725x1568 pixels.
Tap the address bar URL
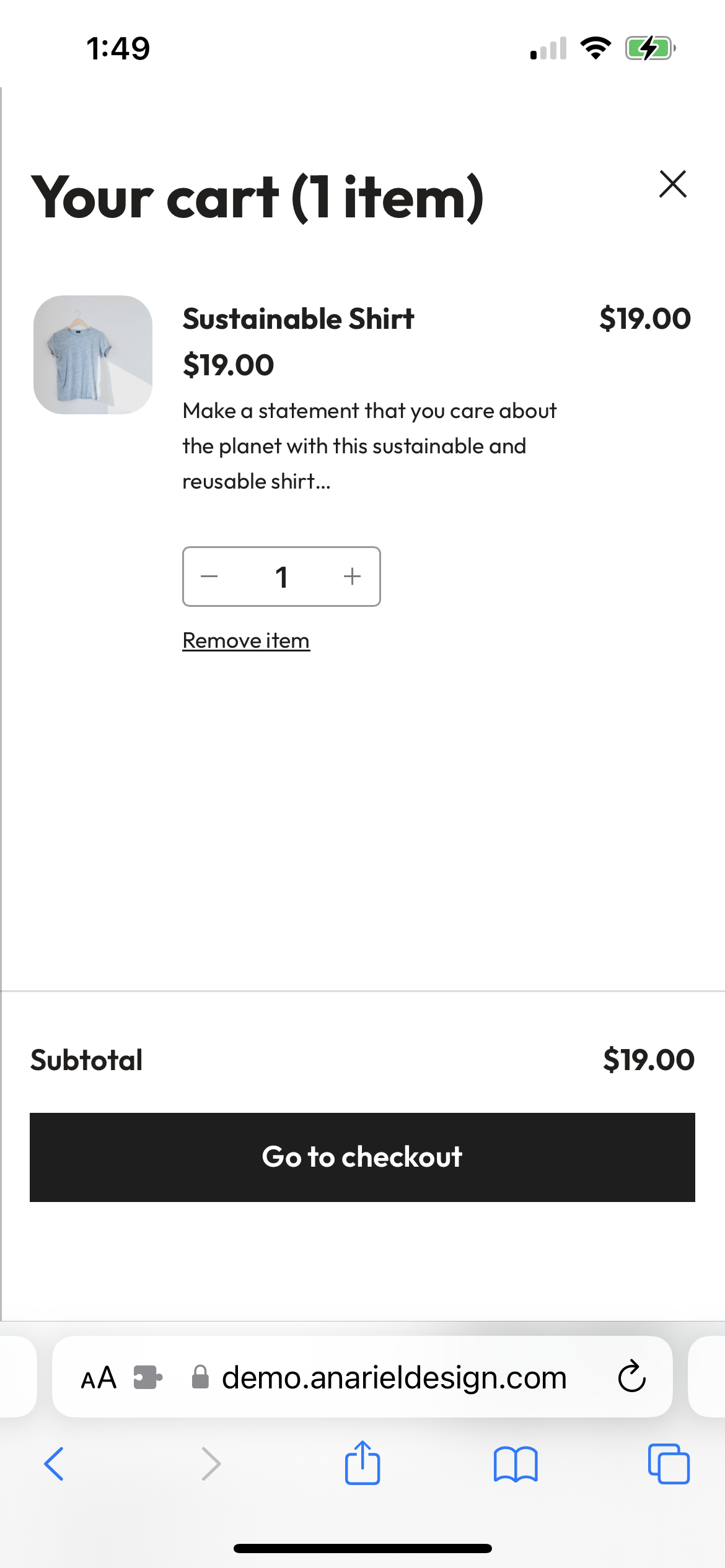394,1377
